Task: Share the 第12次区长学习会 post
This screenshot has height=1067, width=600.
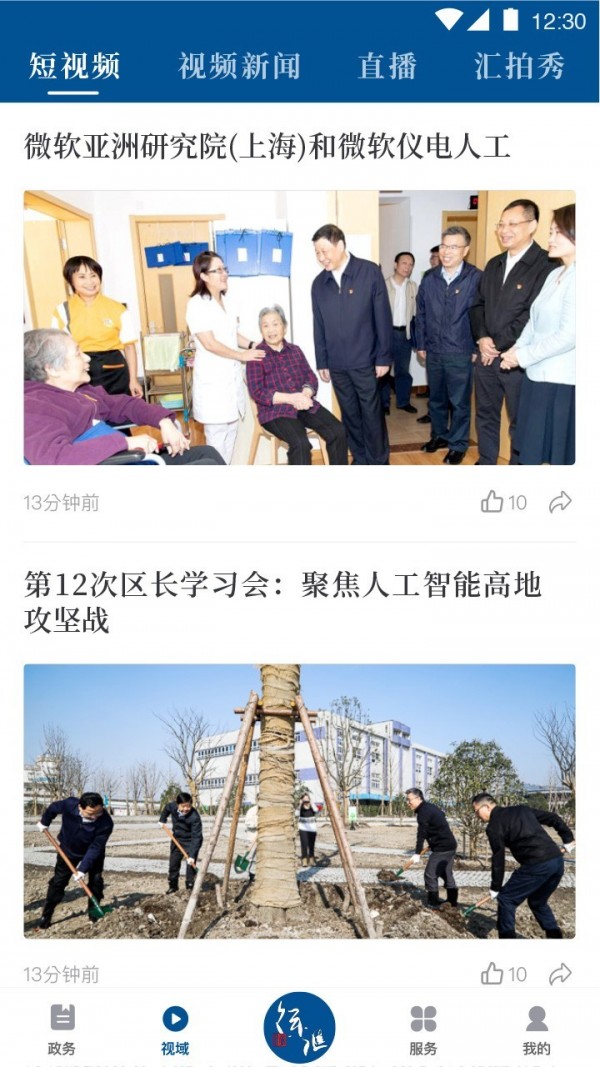Action: 560,973
